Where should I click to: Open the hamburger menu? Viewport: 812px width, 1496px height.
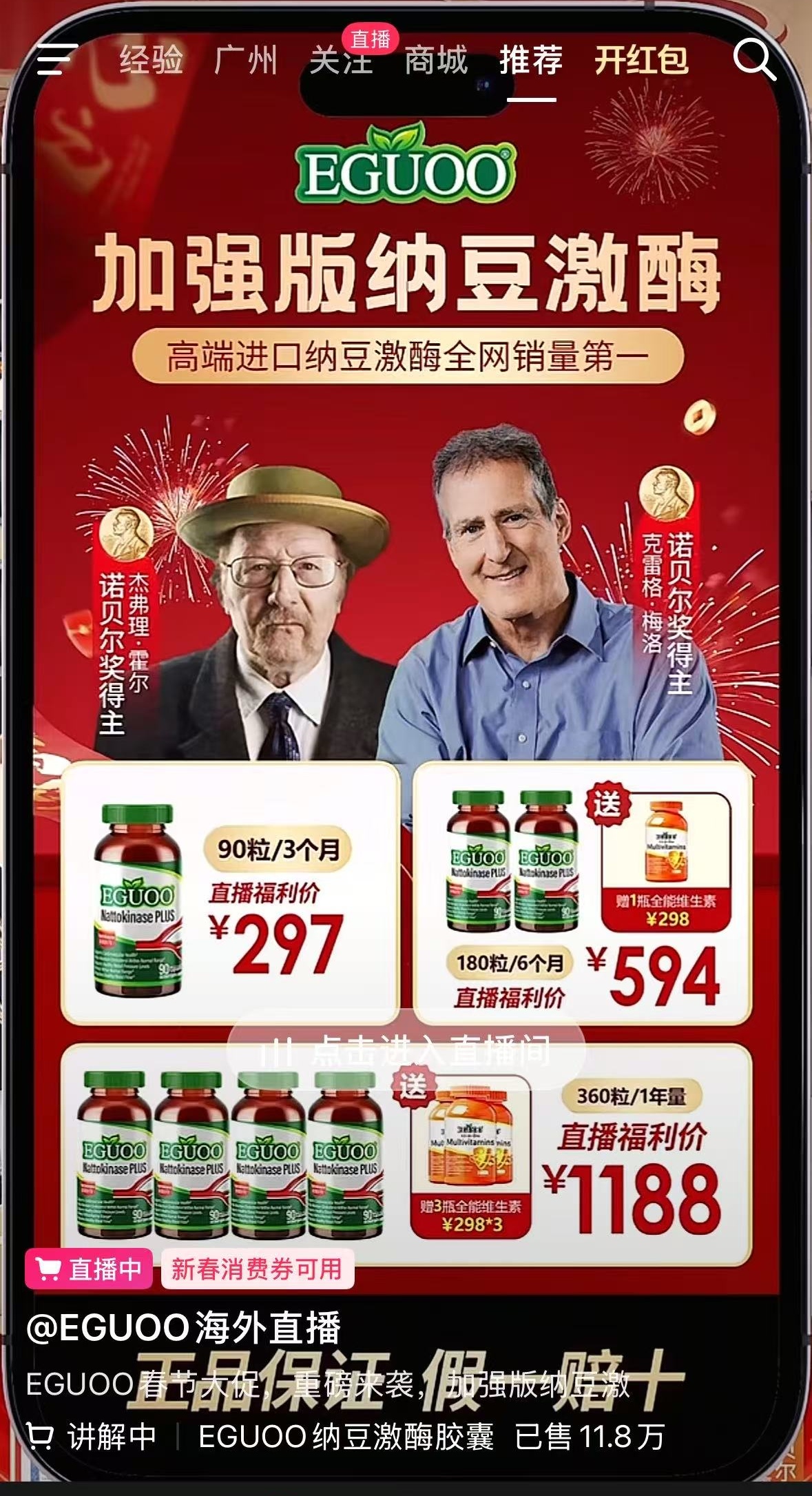[56, 60]
